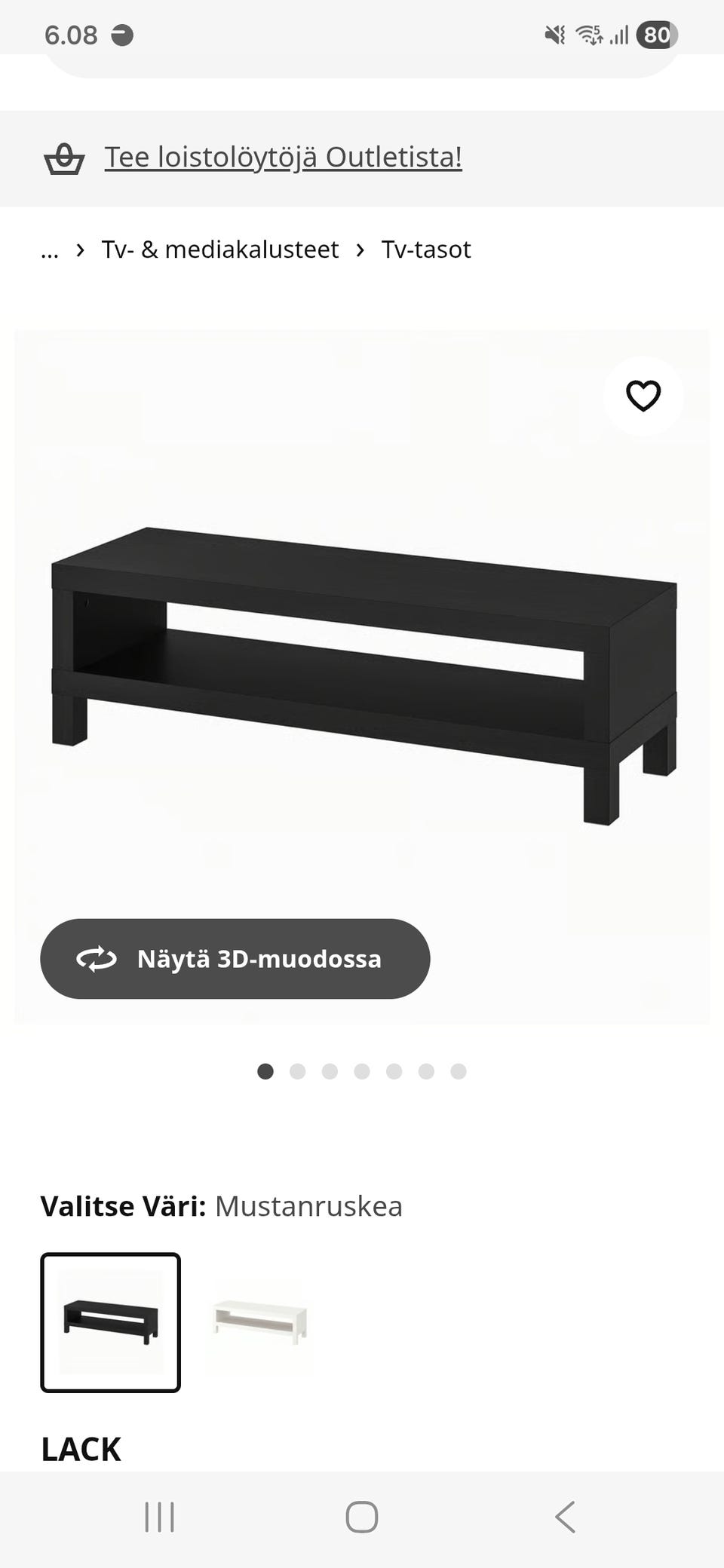Expand the collapsed breadcrumb ellipsis
This screenshot has height=1568, width=724.
50,250
